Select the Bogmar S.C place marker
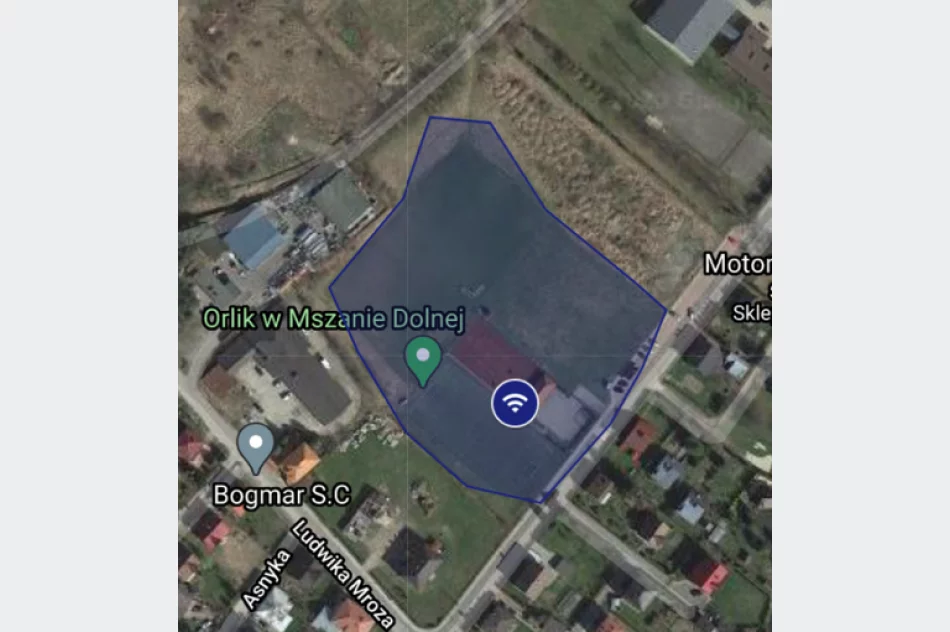The width and height of the screenshot is (950, 632). coord(257,446)
